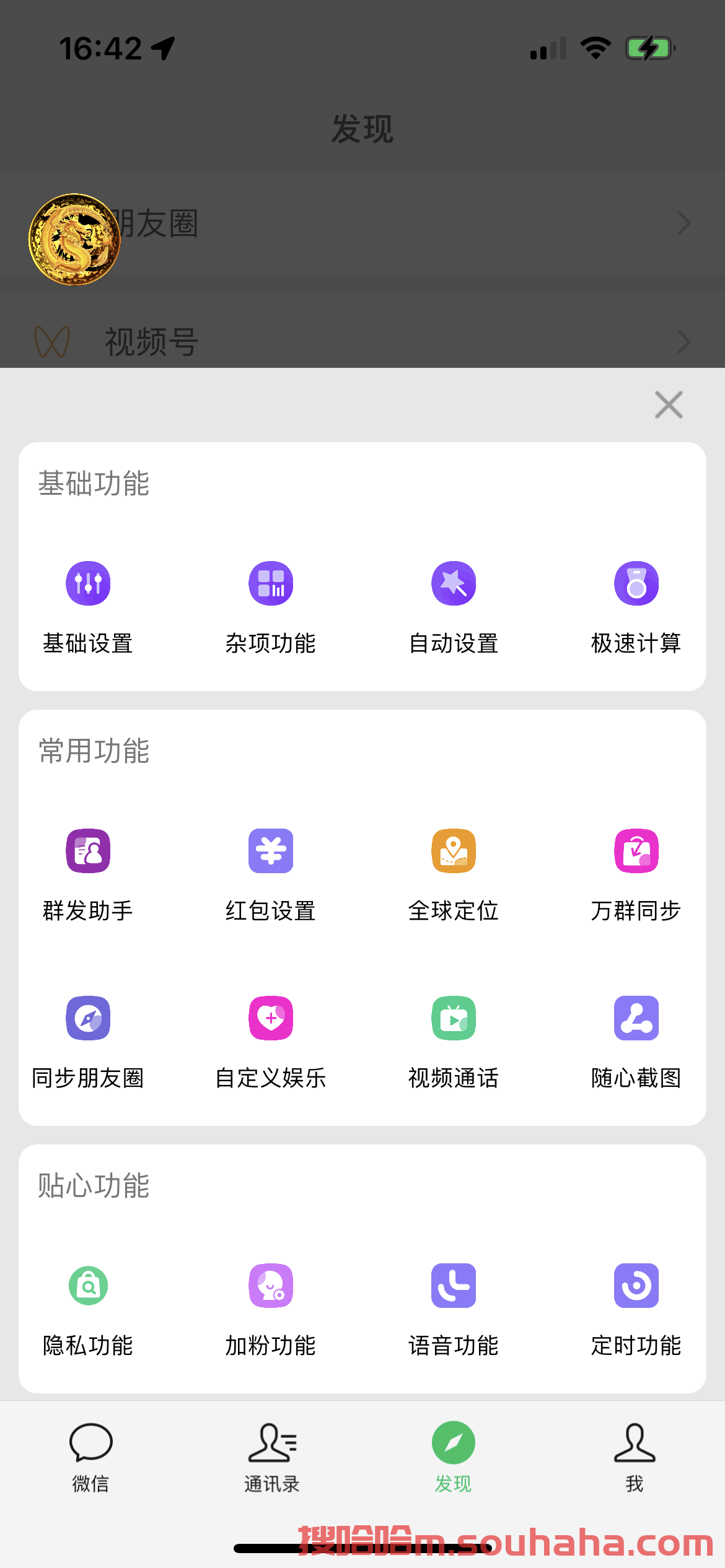Select 加粉功能 (fan-adding function)
Image resolution: width=725 pixels, height=1568 pixels.
coord(270,1307)
